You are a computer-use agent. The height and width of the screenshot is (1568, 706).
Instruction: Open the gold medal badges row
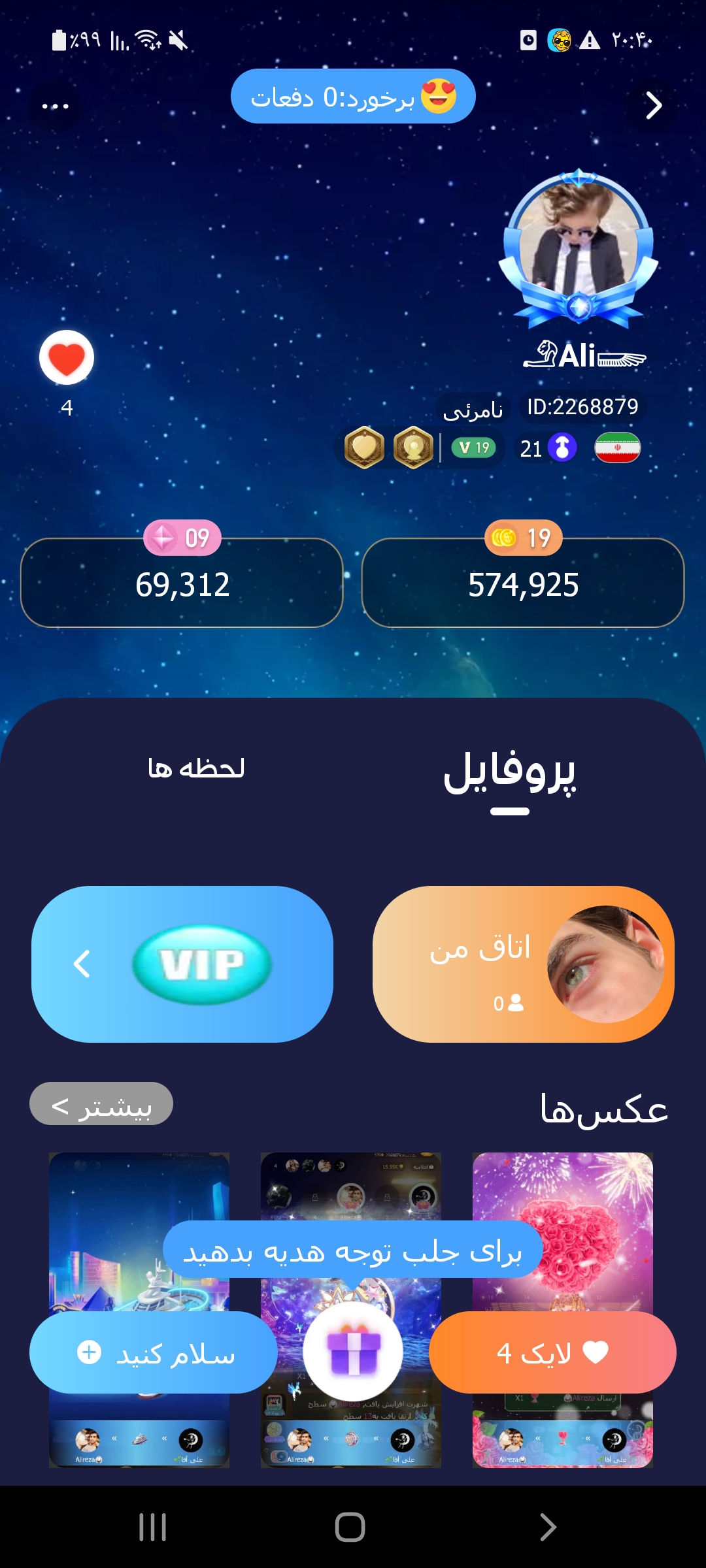389,448
